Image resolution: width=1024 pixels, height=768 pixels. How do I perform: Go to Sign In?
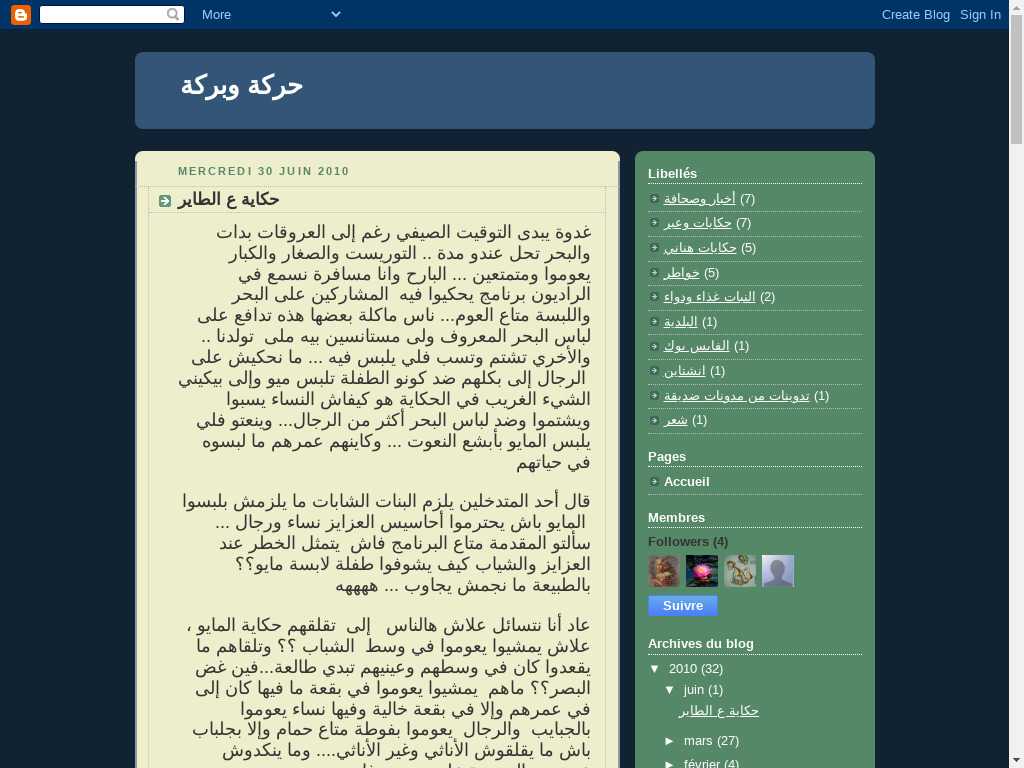point(980,14)
